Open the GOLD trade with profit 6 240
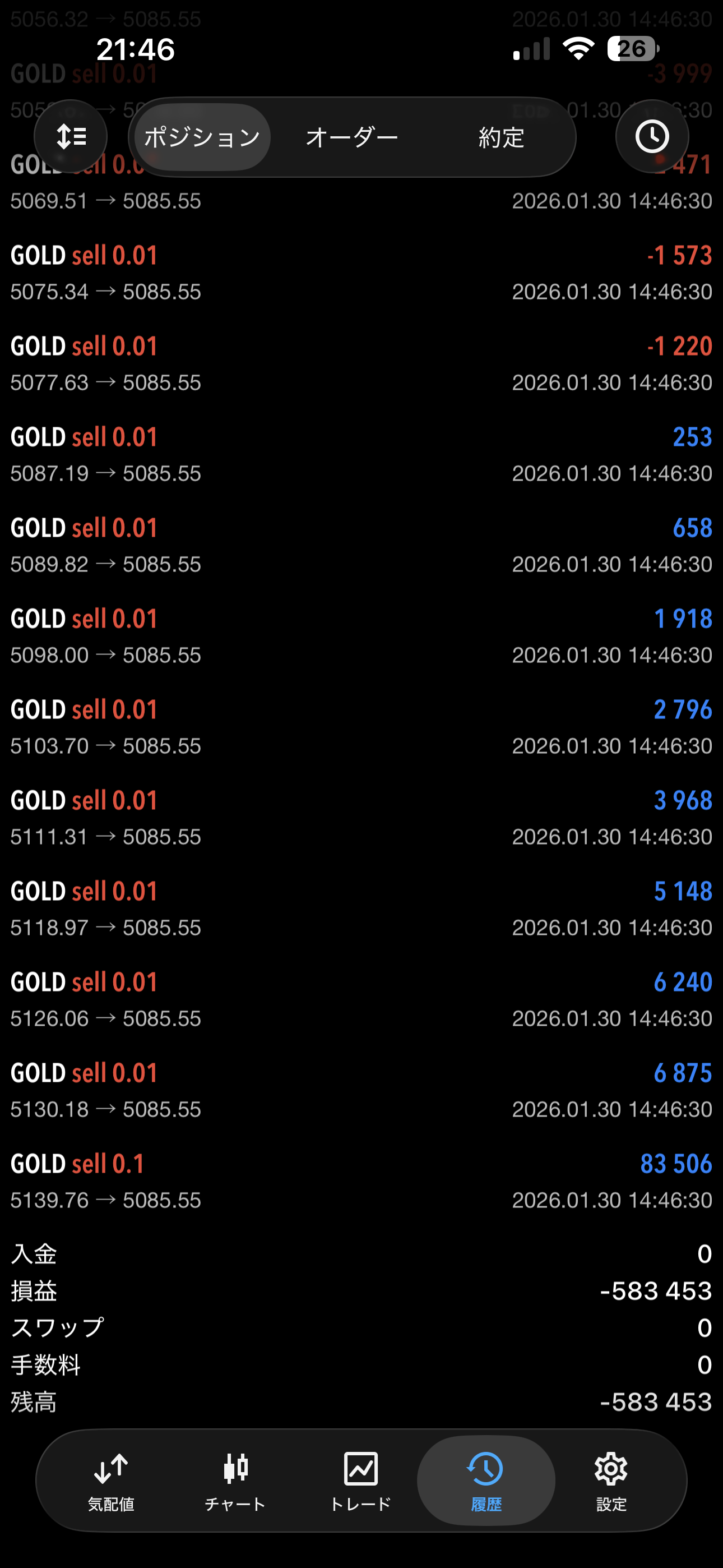The width and height of the screenshot is (723, 1568). click(361, 999)
